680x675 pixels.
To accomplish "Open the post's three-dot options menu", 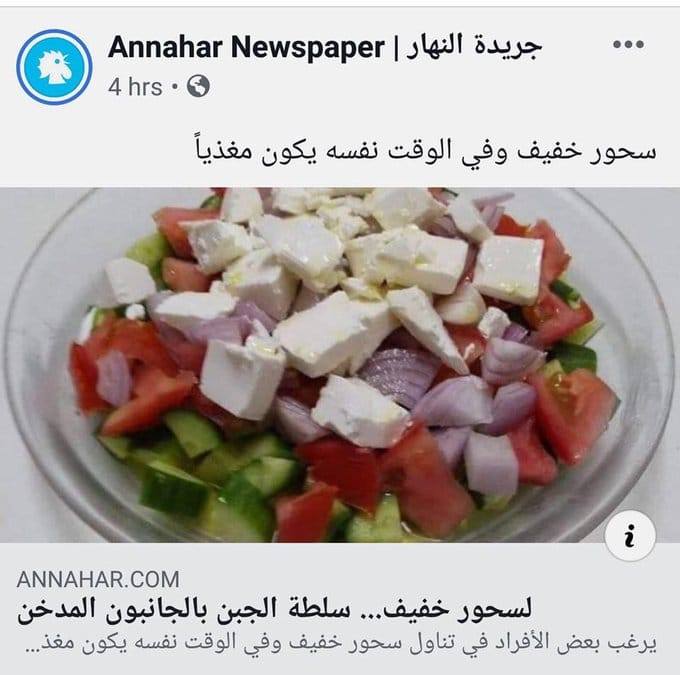I will pyautogui.click(x=630, y=45).
